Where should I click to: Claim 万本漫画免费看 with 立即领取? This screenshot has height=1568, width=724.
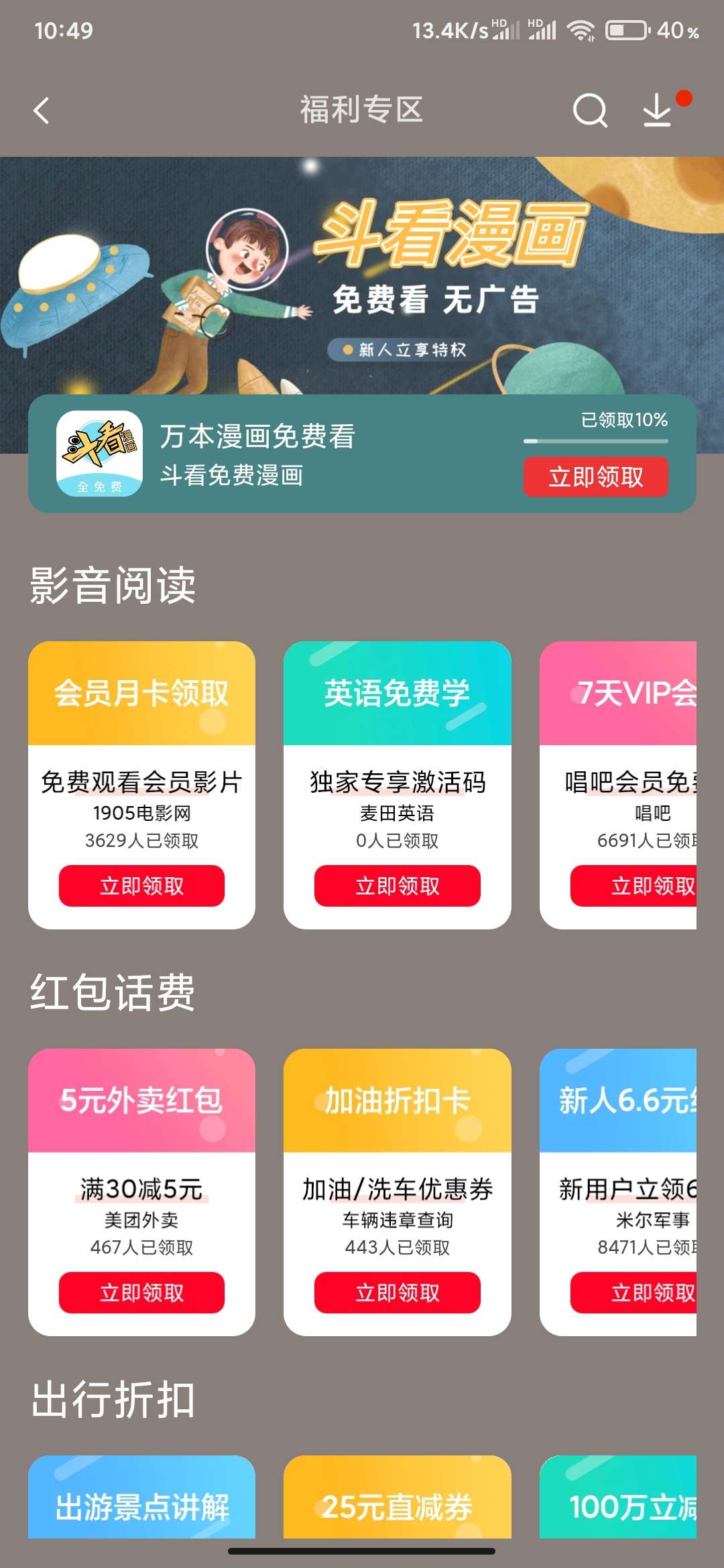(x=595, y=476)
